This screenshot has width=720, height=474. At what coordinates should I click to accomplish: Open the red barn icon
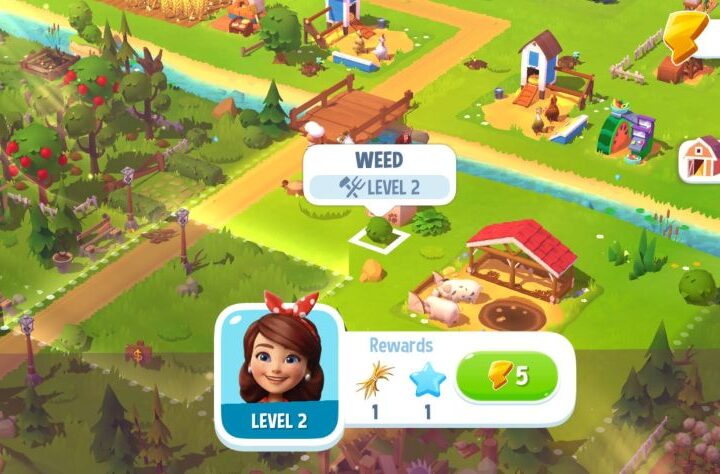tap(702, 158)
